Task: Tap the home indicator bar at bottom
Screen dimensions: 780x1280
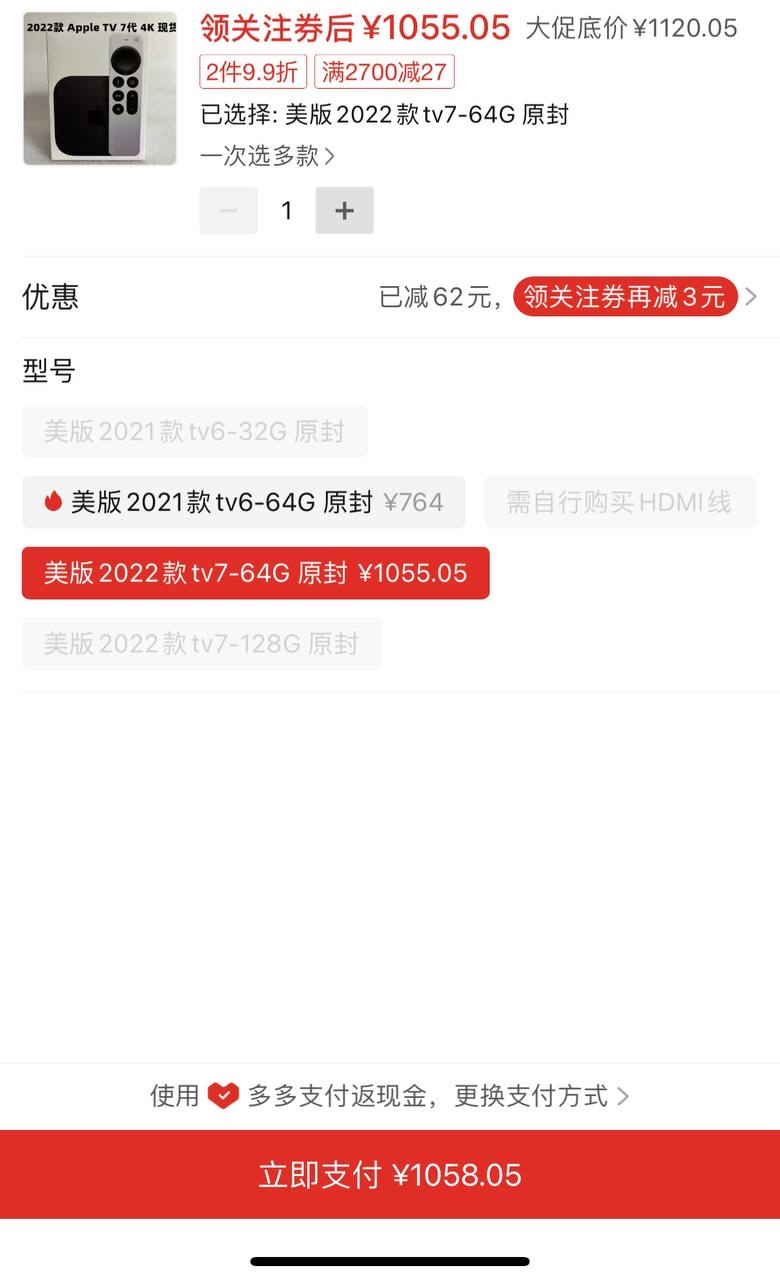Action: 390,1262
